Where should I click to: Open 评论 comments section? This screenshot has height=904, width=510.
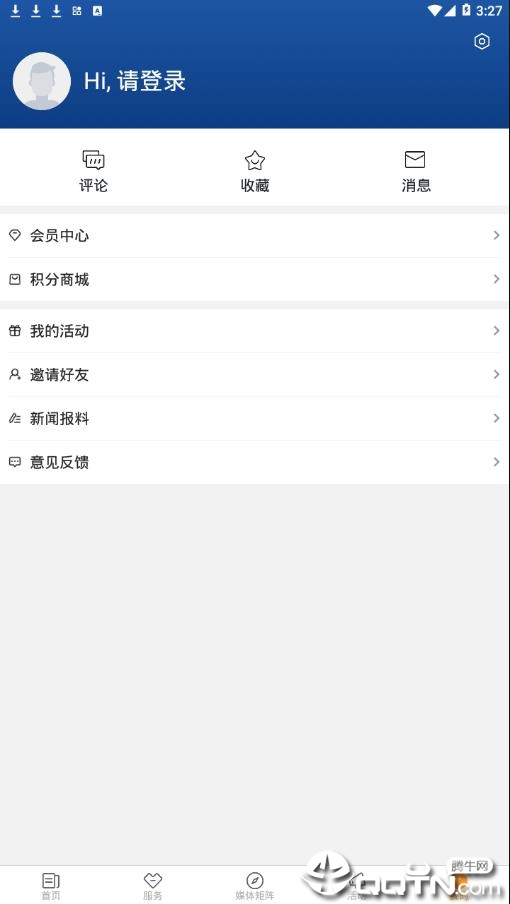pyautogui.click(x=93, y=171)
